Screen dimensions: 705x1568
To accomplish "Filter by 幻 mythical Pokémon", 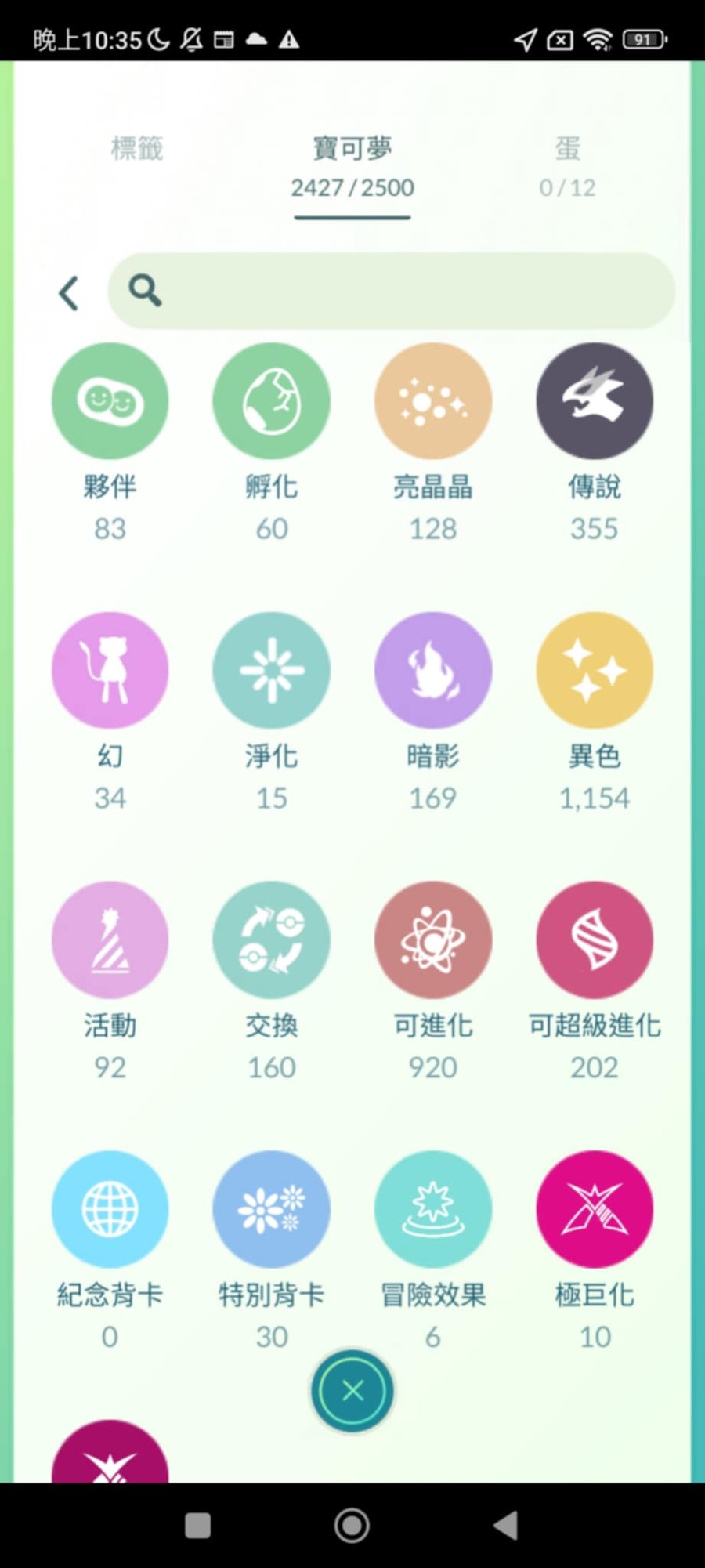I will [x=110, y=671].
